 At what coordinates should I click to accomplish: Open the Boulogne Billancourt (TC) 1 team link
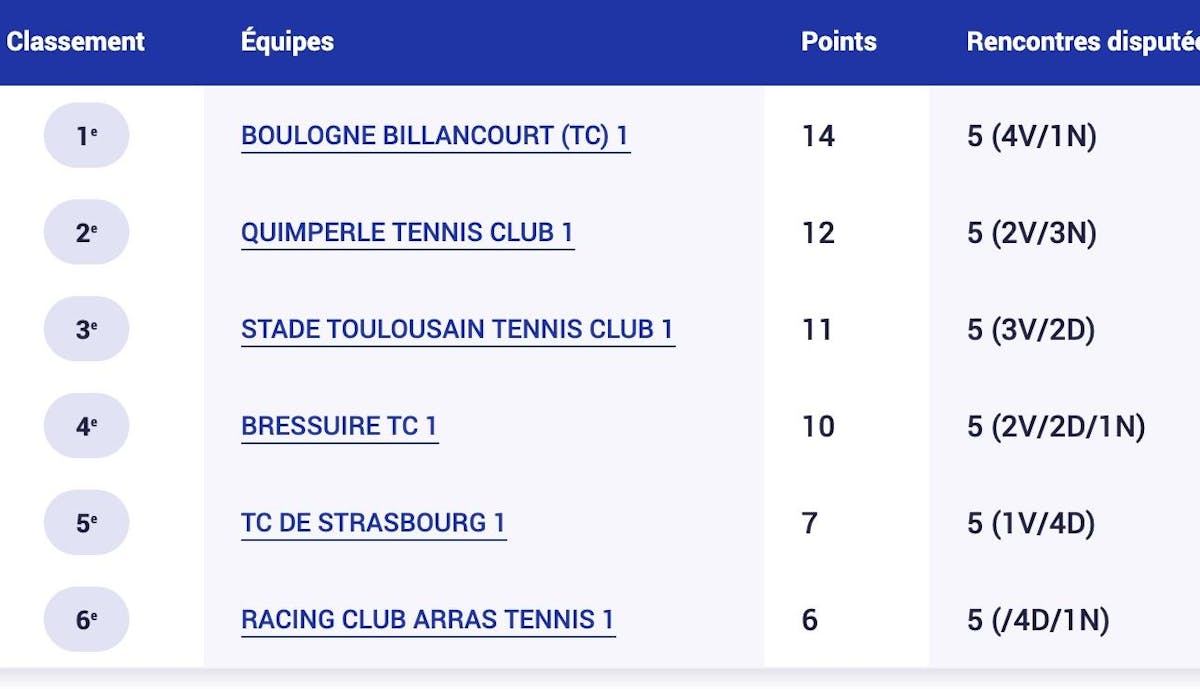pos(435,136)
